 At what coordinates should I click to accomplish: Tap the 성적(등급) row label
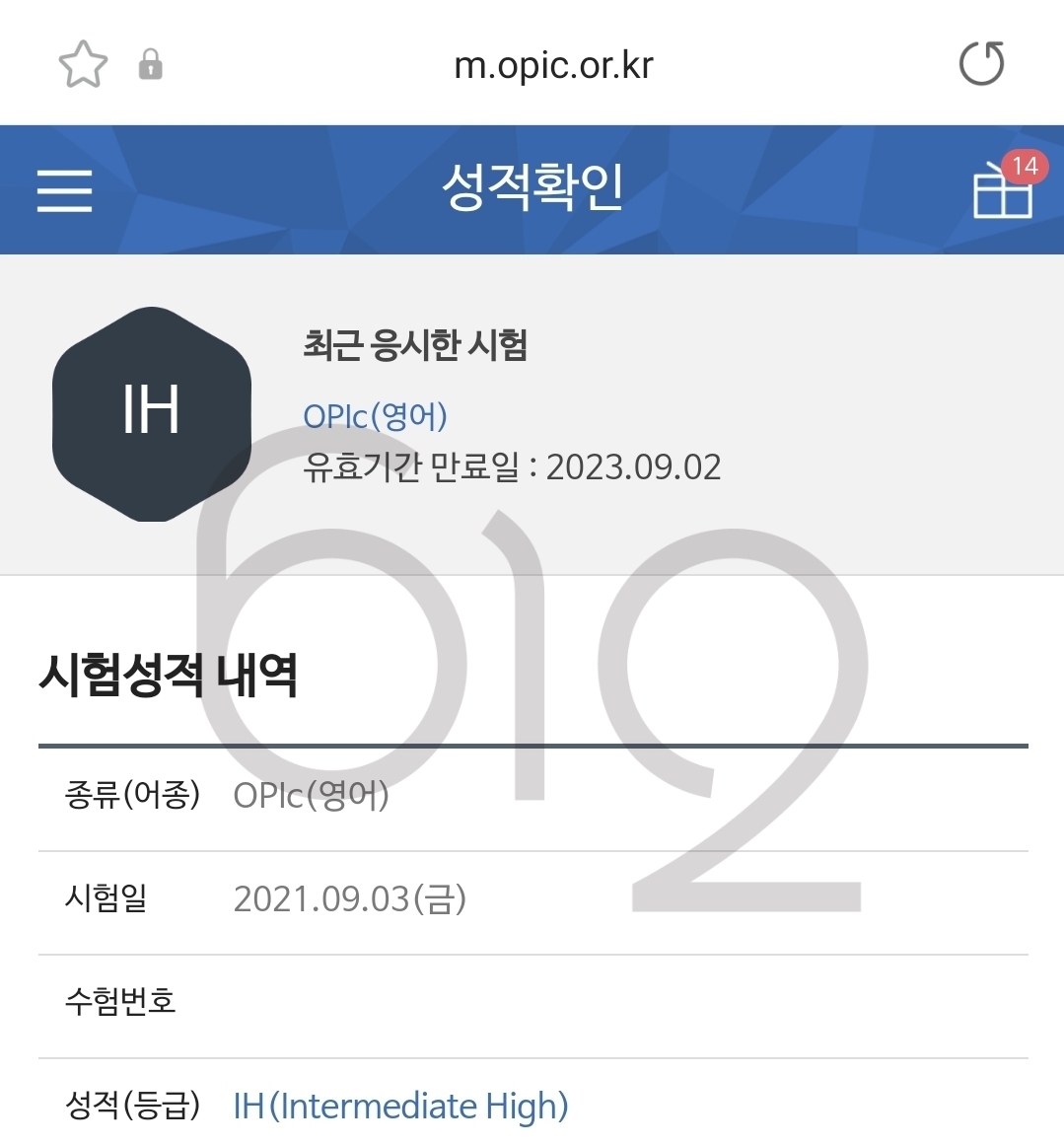point(131,1106)
